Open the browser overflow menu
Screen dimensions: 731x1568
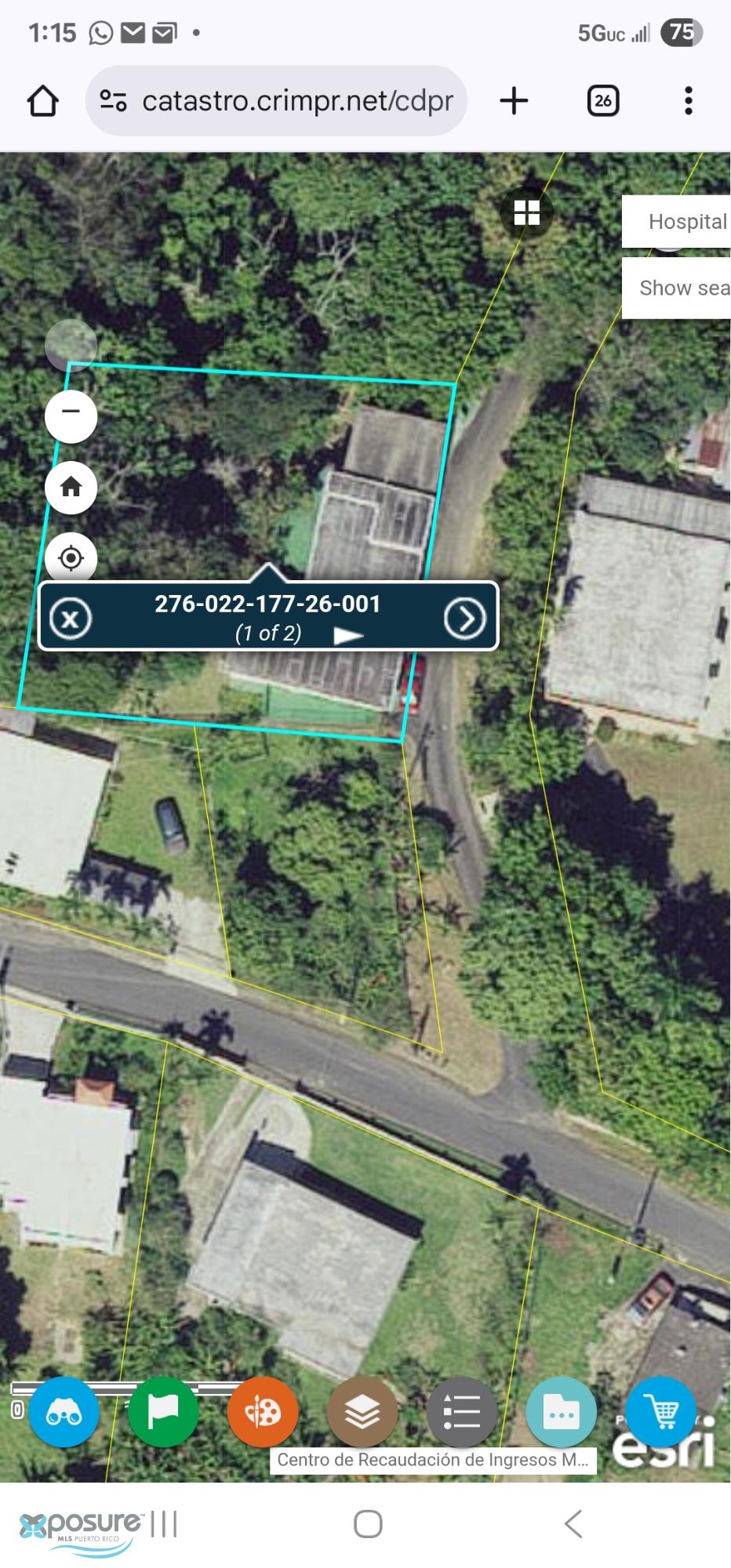[689, 100]
